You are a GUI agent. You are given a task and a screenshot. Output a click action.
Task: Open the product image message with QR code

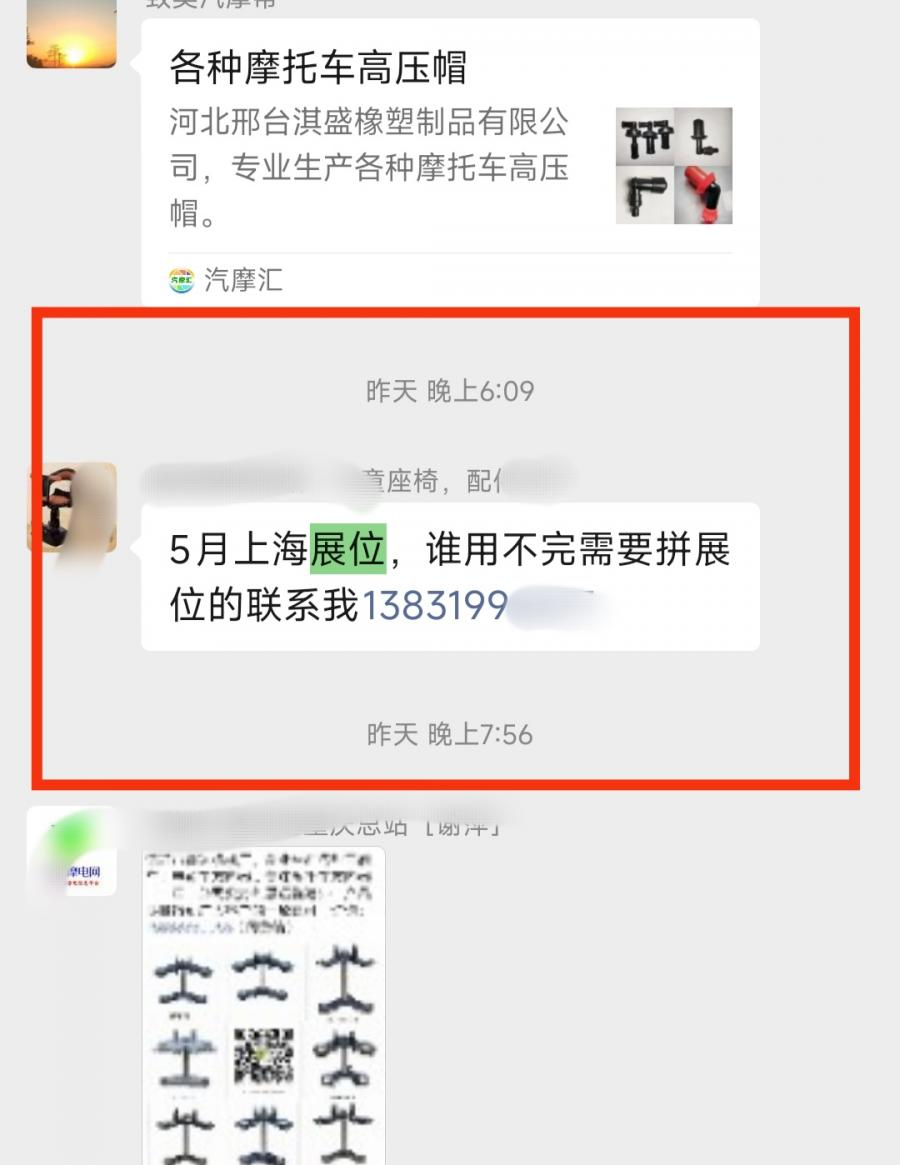263,1005
